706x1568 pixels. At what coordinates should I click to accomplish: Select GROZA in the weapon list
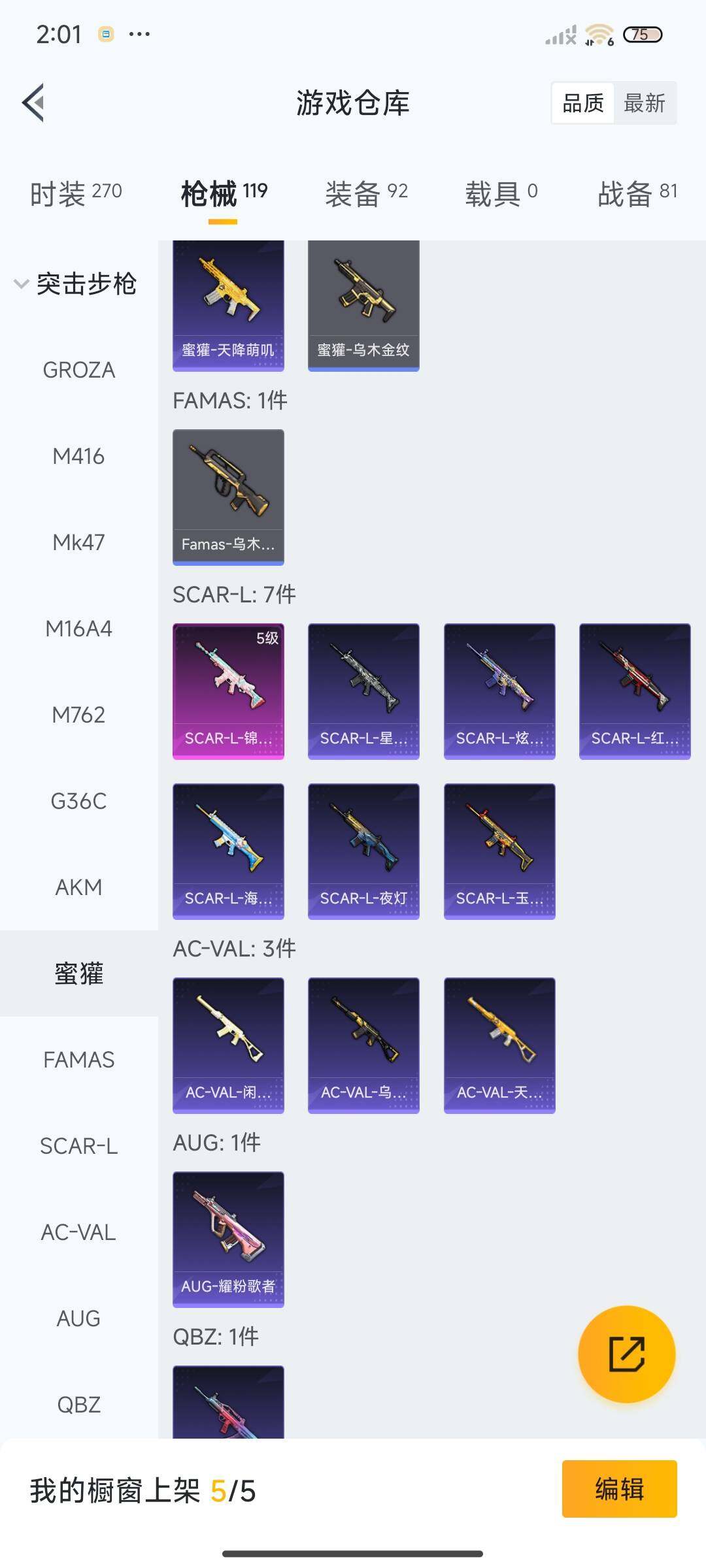tap(78, 370)
